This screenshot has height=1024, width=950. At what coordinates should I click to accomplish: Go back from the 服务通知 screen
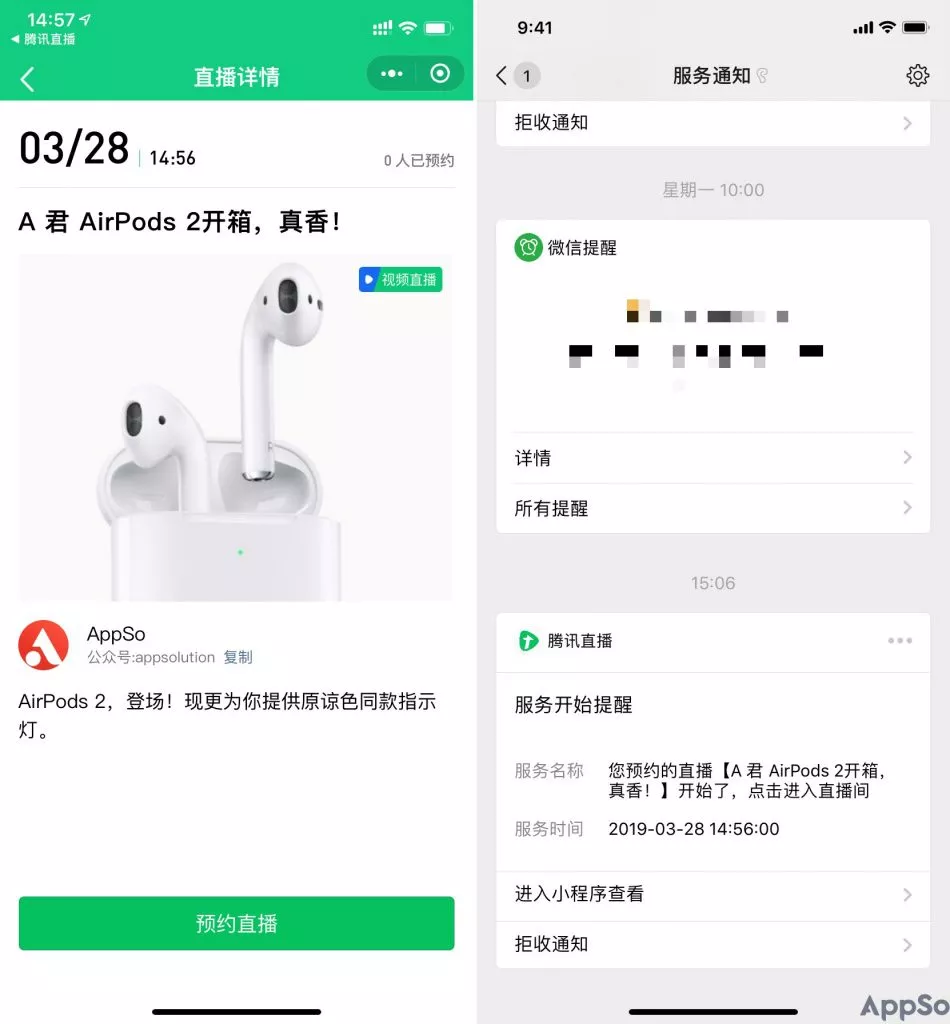(x=502, y=75)
